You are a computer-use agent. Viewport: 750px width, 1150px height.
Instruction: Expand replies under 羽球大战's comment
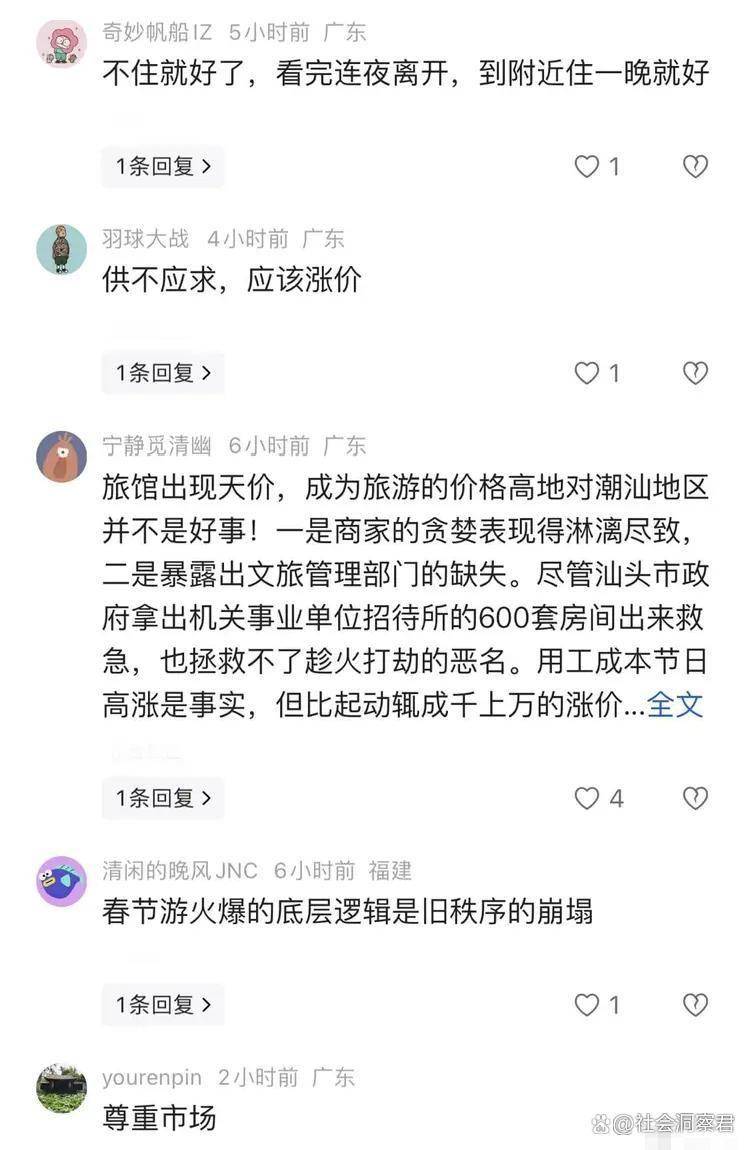(x=163, y=373)
